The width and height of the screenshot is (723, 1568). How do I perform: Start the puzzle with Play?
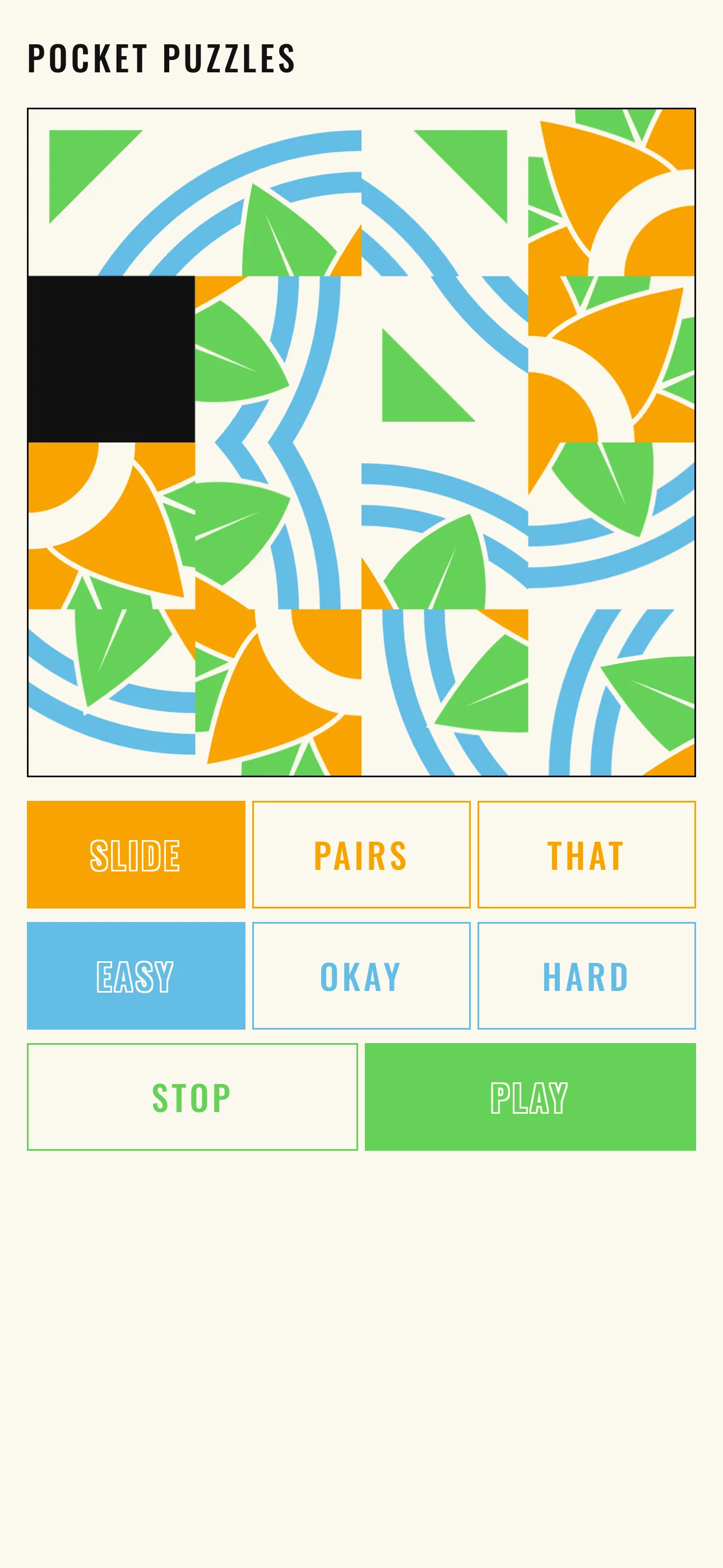pos(530,1097)
